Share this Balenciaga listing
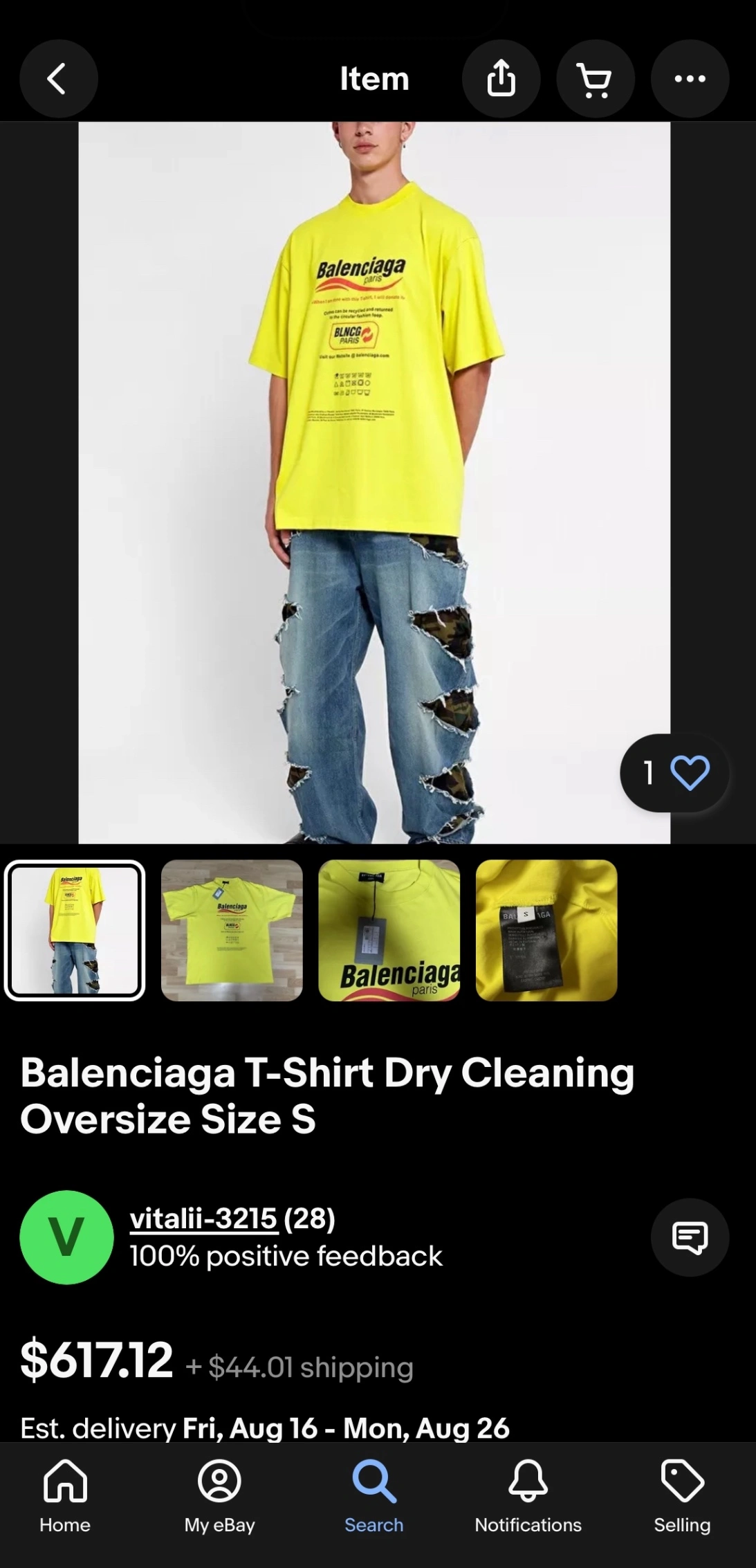 pyautogui.click(x=501, y=79)
